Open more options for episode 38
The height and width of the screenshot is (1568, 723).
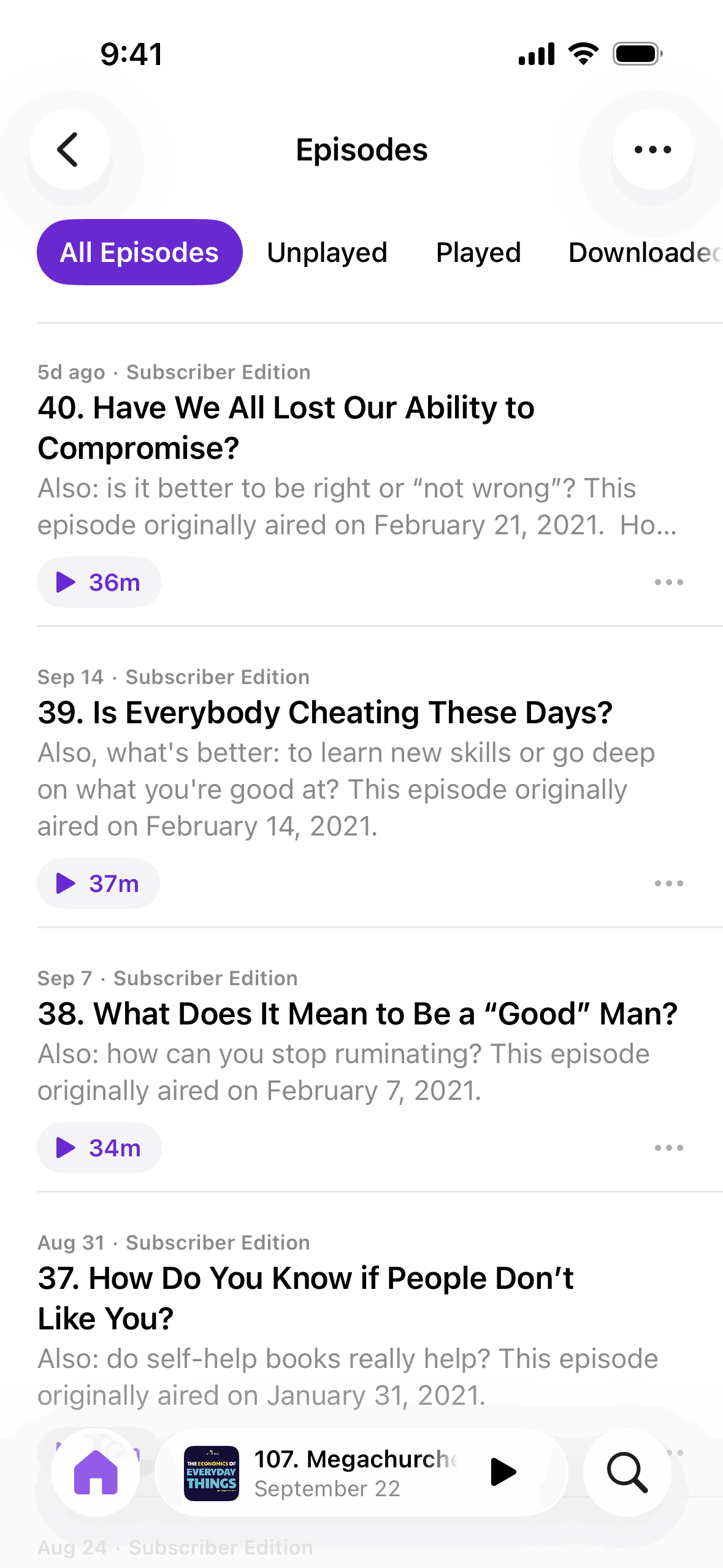pos(668,1148)
